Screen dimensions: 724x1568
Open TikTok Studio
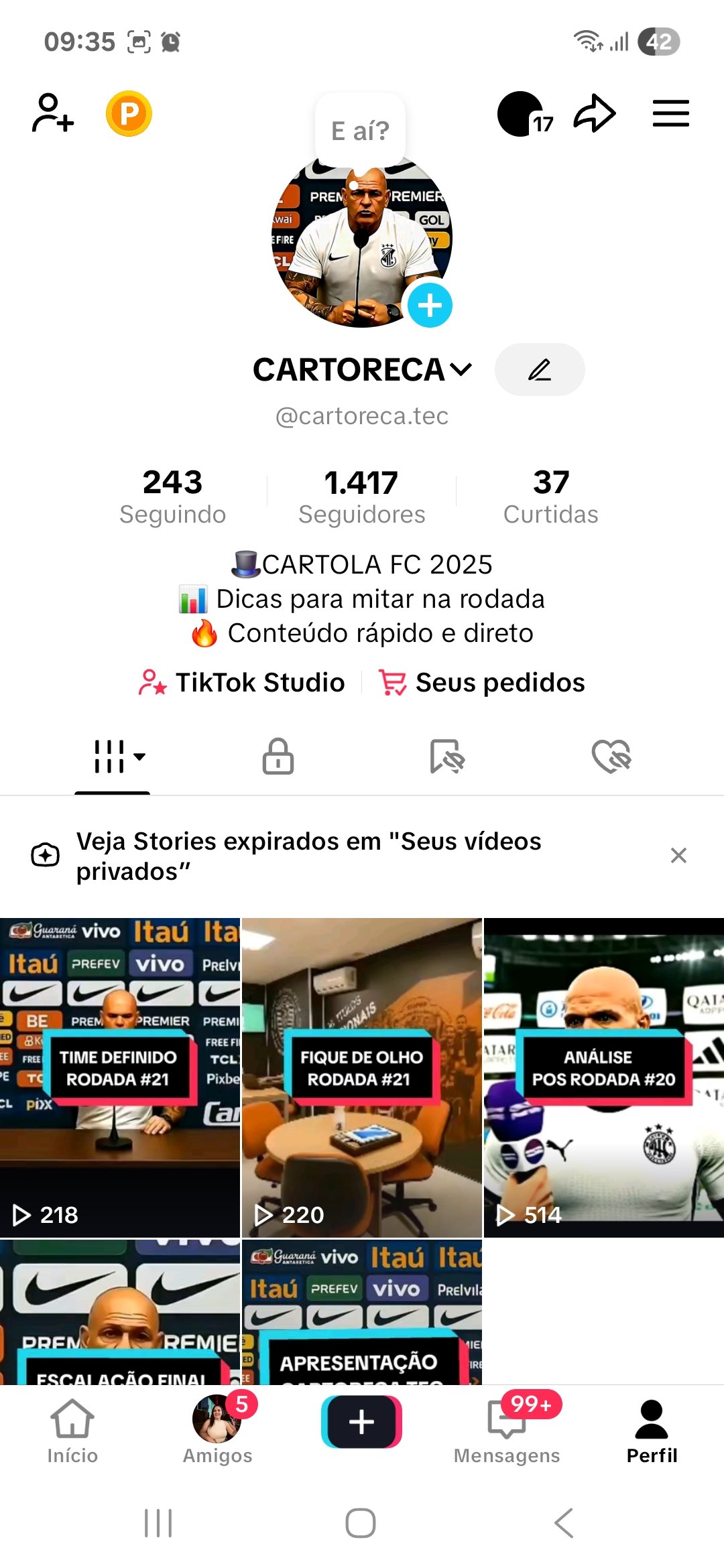(242, 682)
